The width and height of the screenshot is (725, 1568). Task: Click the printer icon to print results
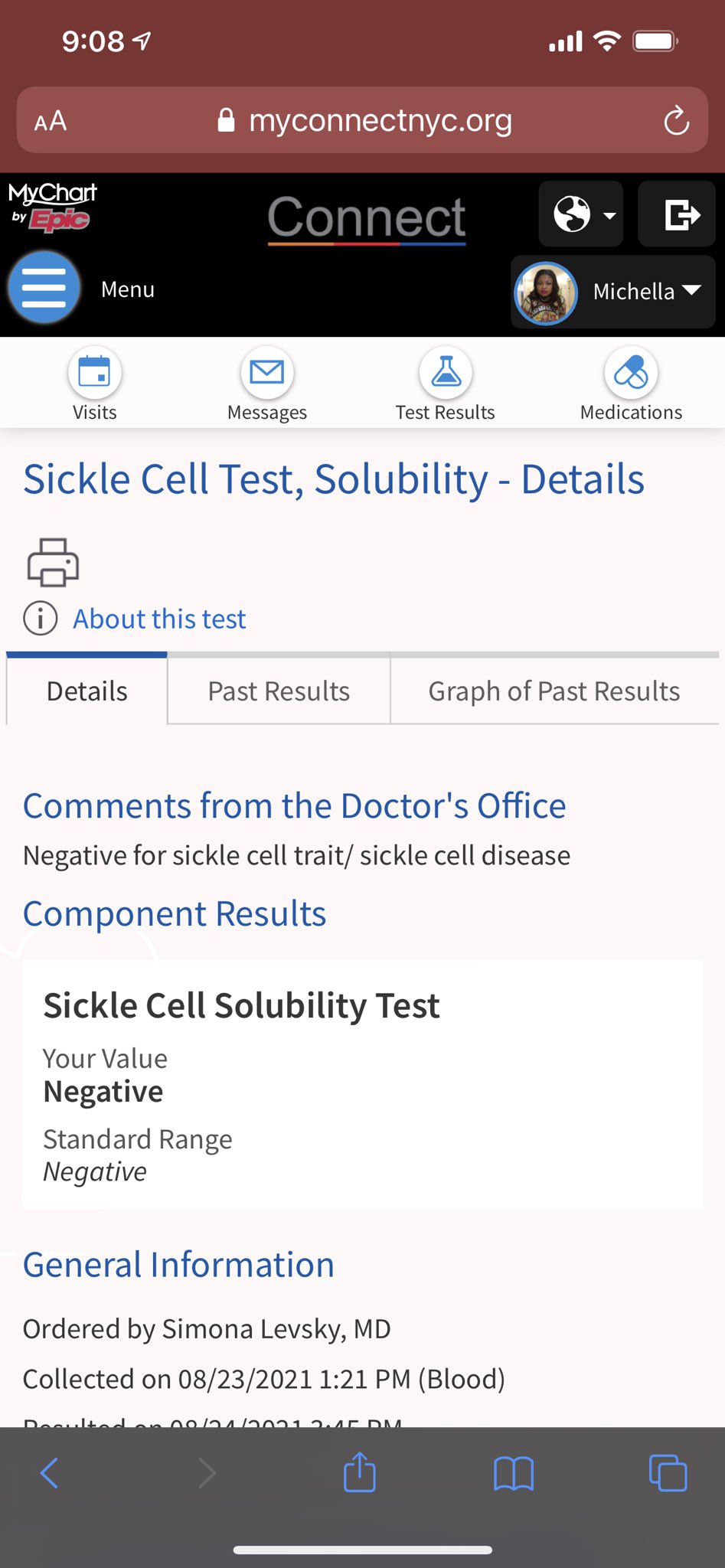(52, 561)
